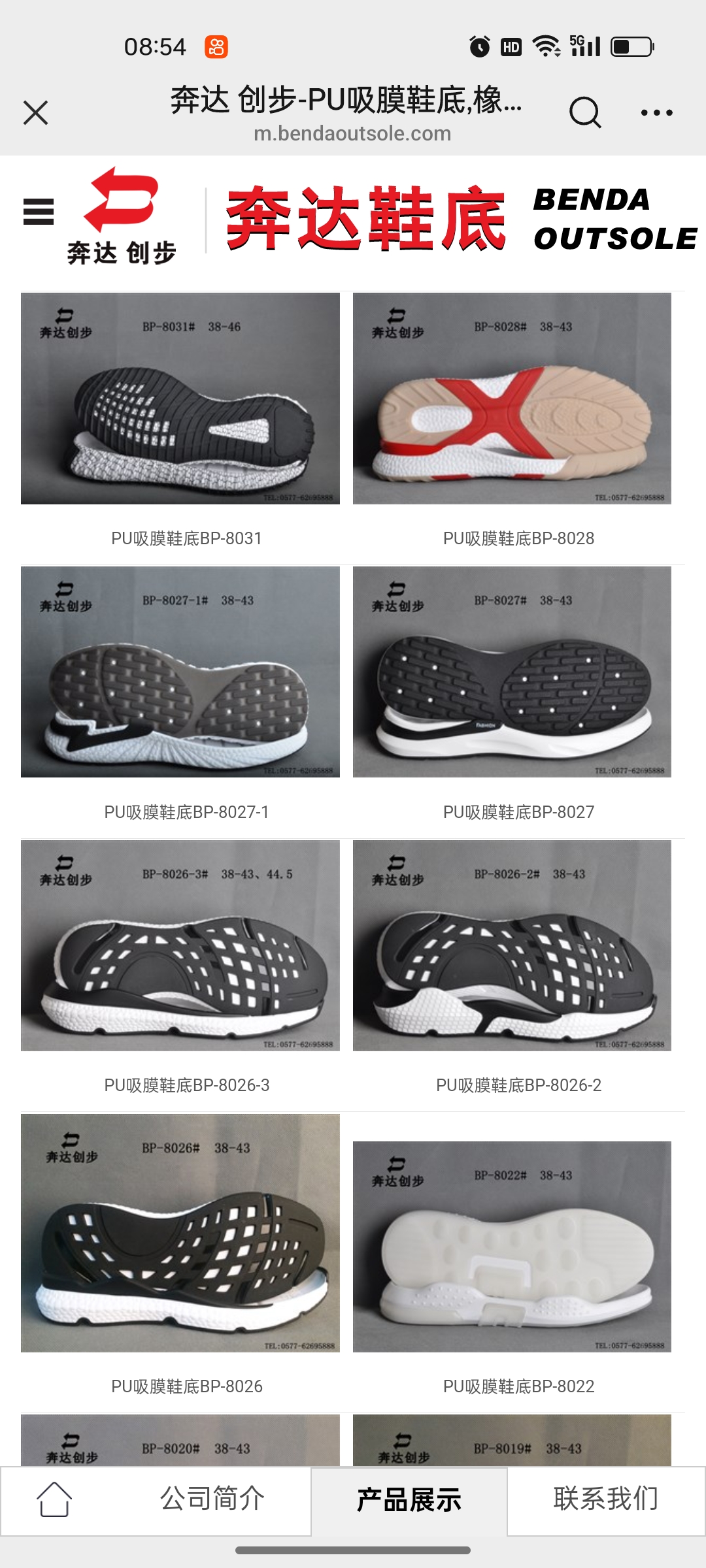Image resolution: width=706 pixels, height=1568 pixels.
Task: Open PU吸膜鞋底BP-8027 details
Action: tap(512, 672)
